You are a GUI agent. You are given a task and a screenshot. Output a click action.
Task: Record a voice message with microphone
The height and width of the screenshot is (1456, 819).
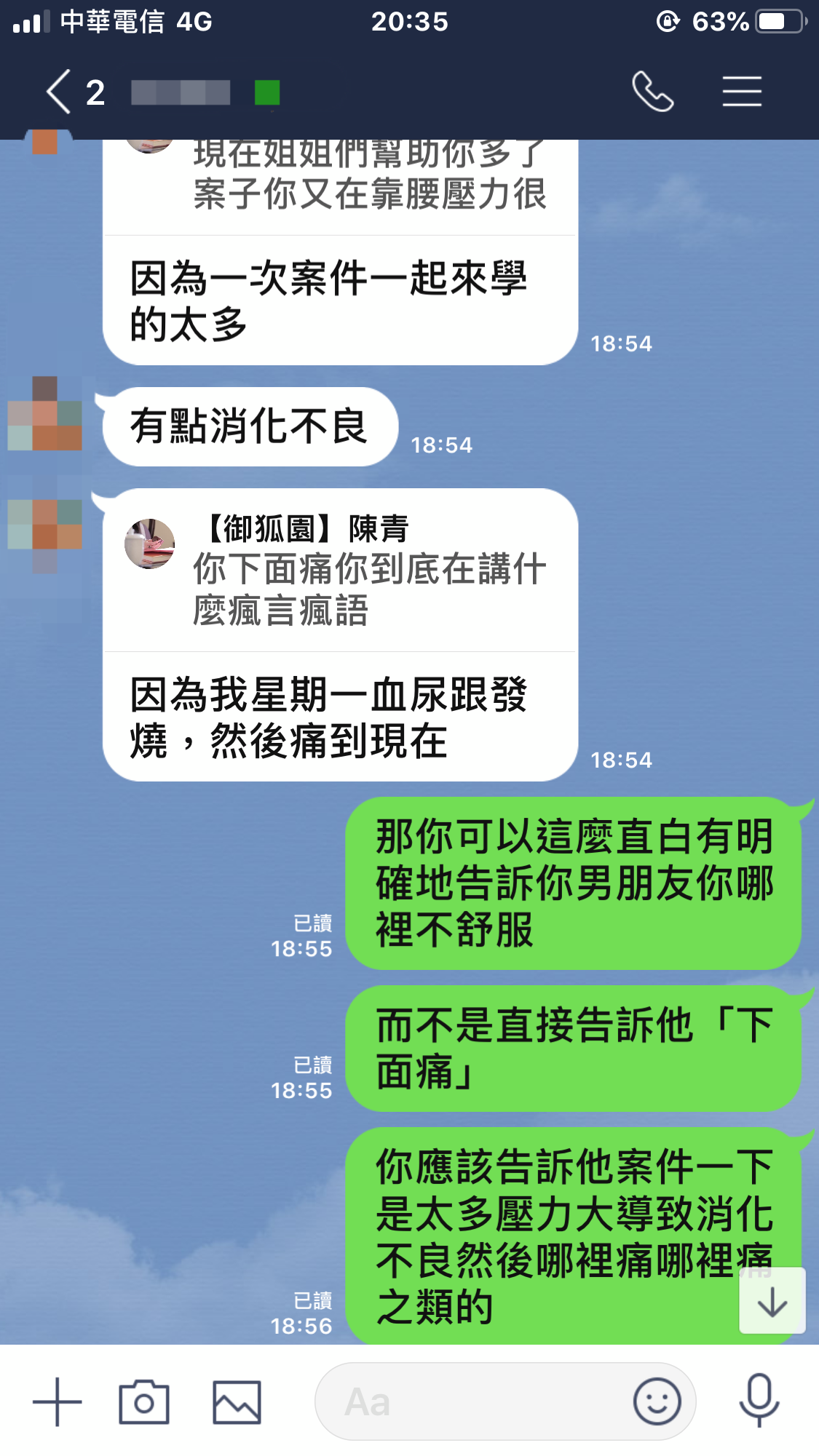(x=759, y=1401)
